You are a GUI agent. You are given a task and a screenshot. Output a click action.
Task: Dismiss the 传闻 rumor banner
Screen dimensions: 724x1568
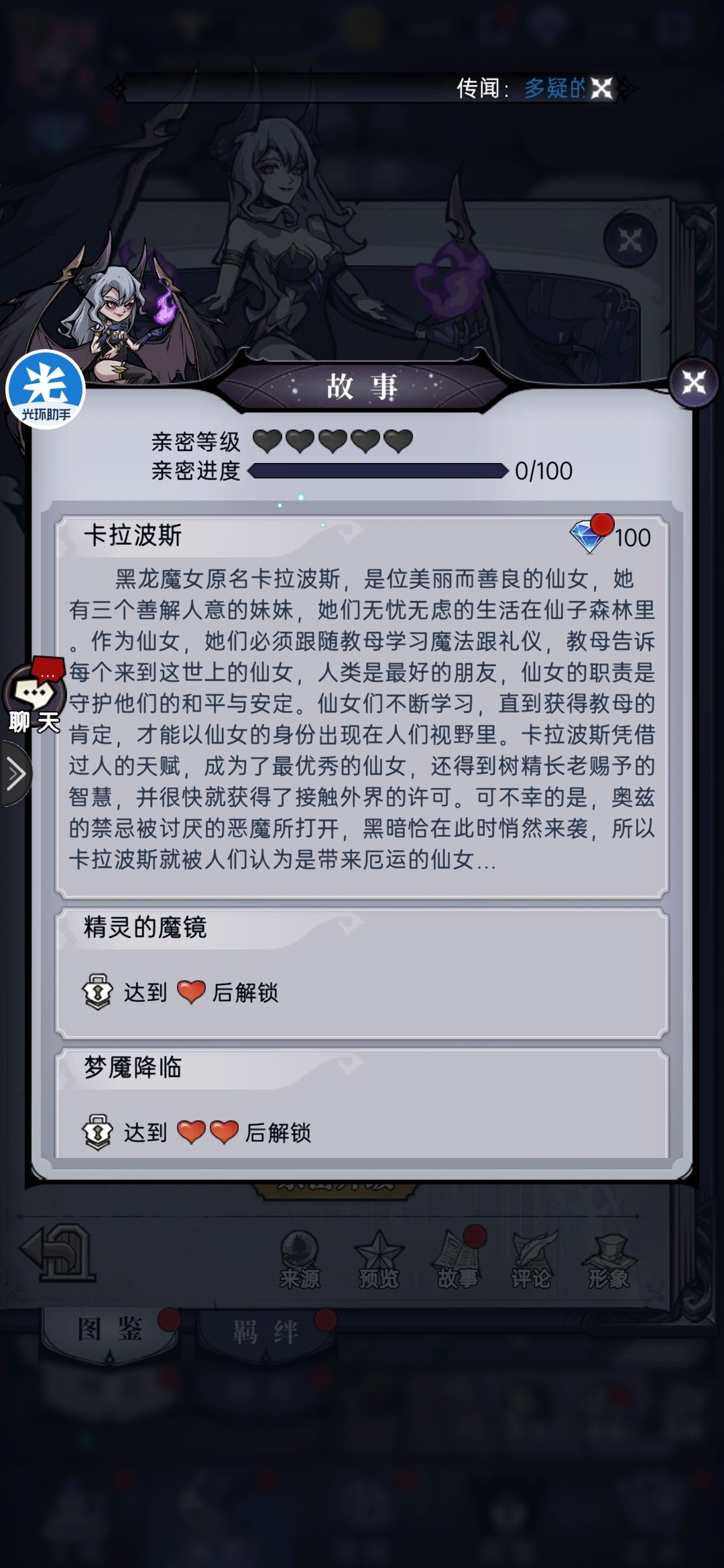[x=602, y=88]
